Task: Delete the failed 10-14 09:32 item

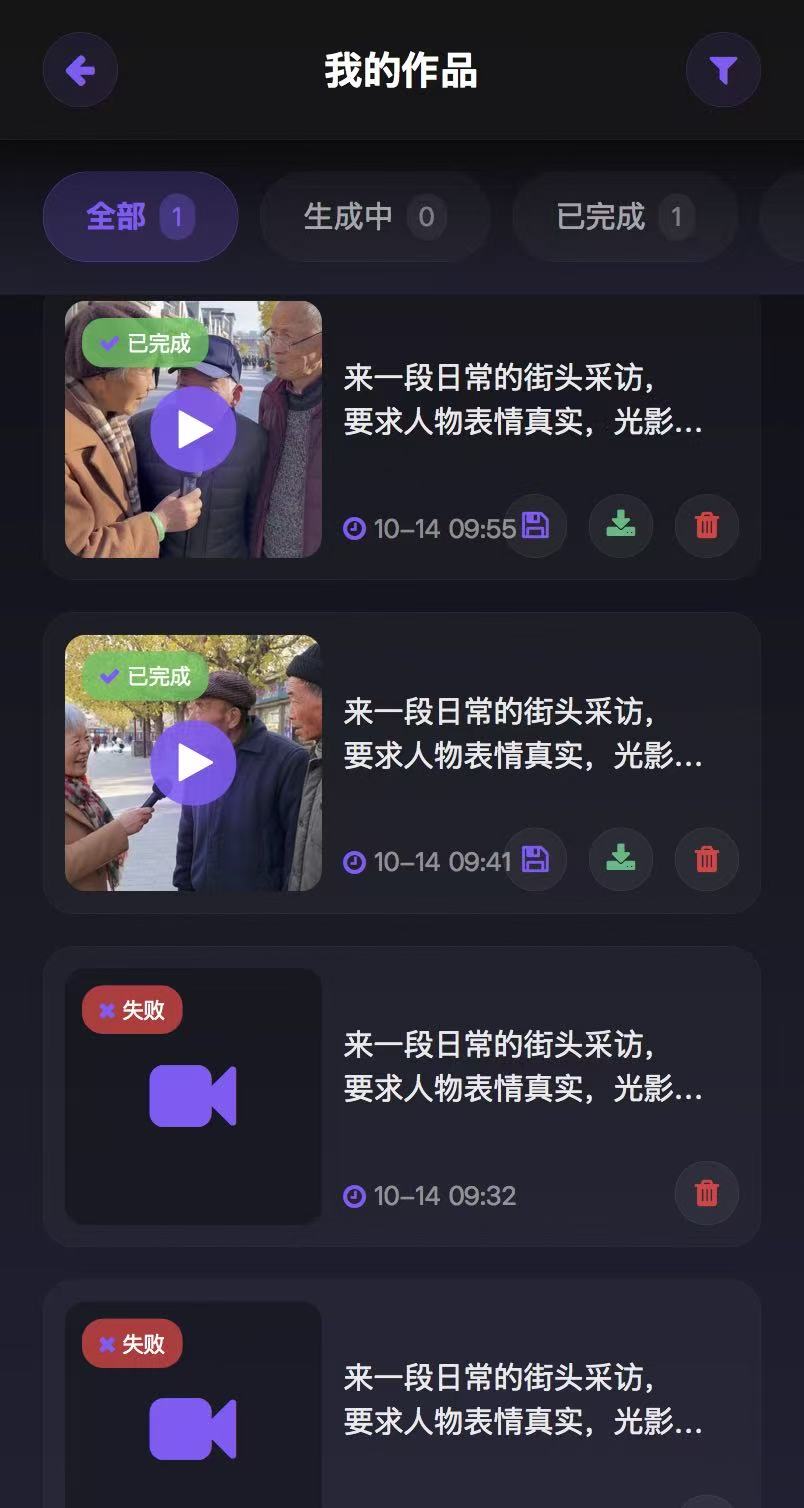Action: pyautogui.click(x=707, y=1193)
